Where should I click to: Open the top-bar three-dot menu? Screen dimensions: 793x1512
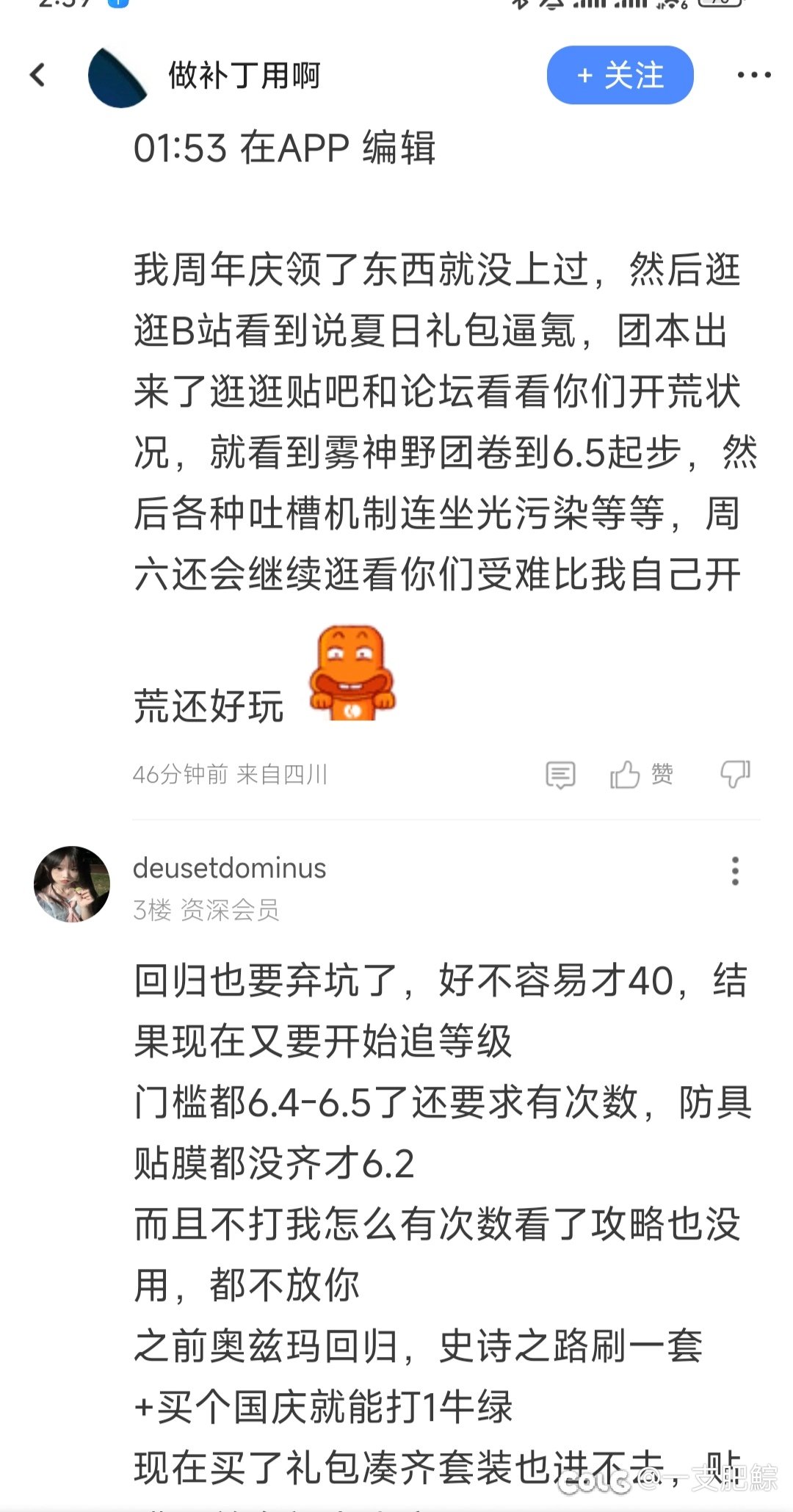(x=753, y=75)
